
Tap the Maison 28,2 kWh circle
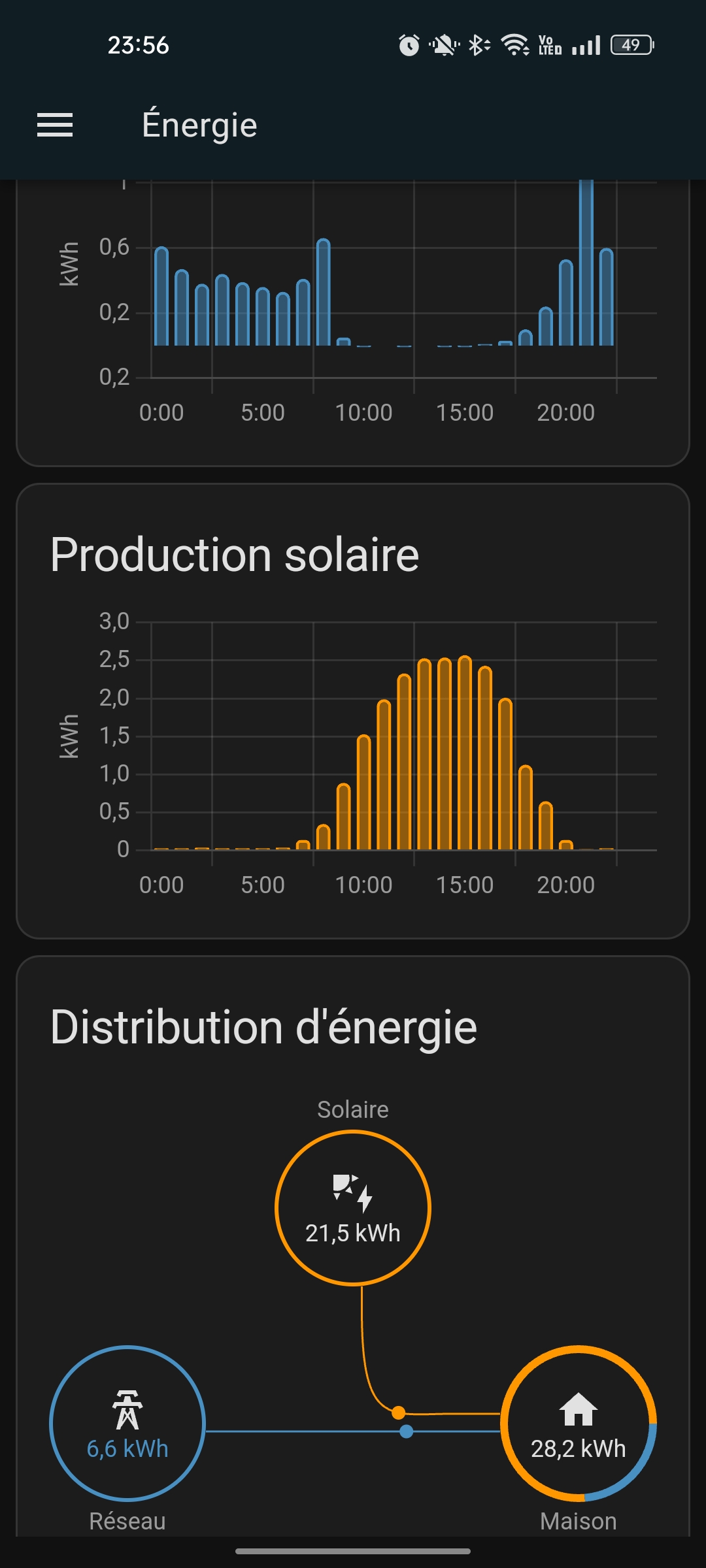click(x=579, y=1423)
